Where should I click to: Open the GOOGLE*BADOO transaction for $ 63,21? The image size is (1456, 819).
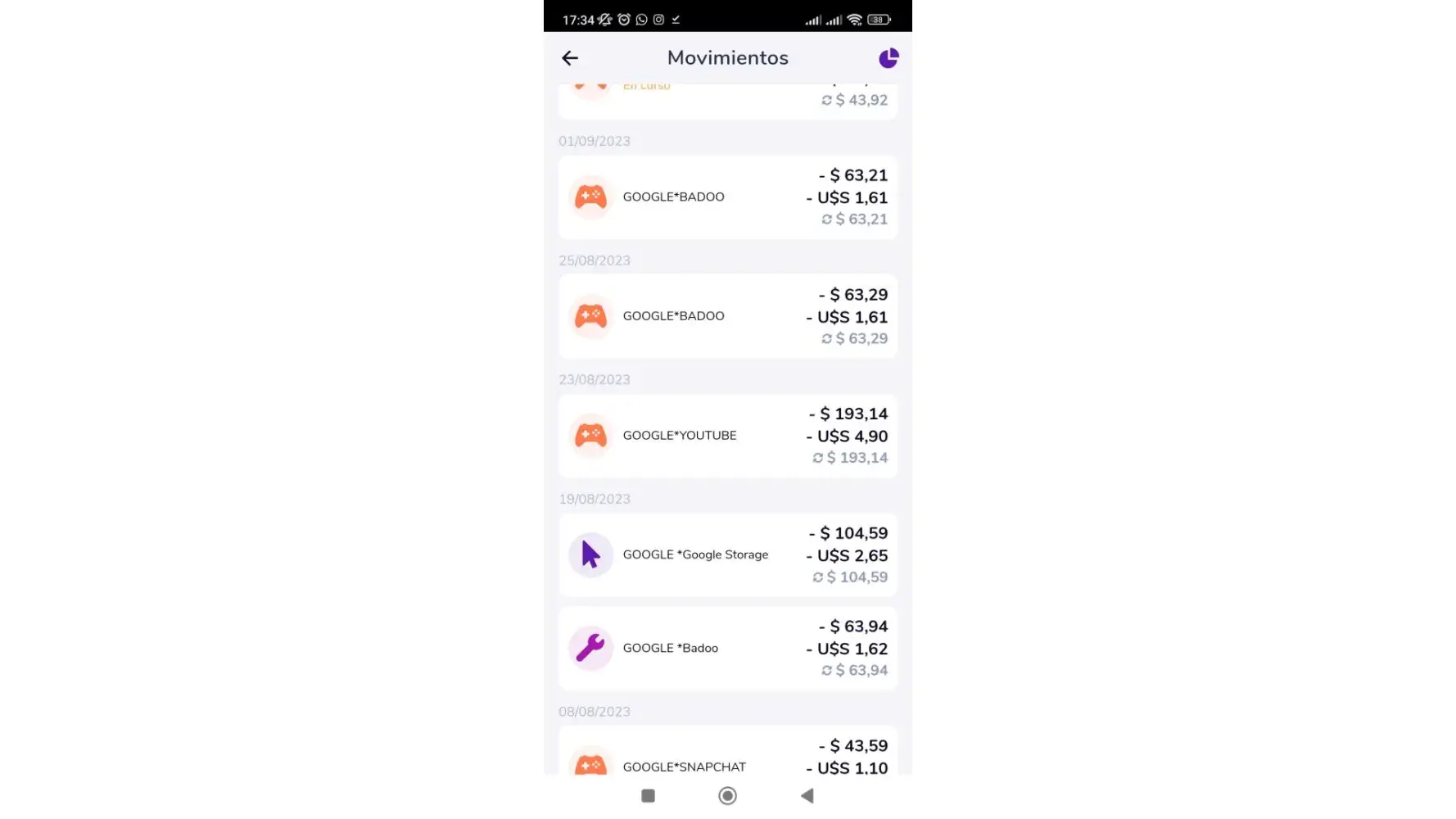(727, 197)
